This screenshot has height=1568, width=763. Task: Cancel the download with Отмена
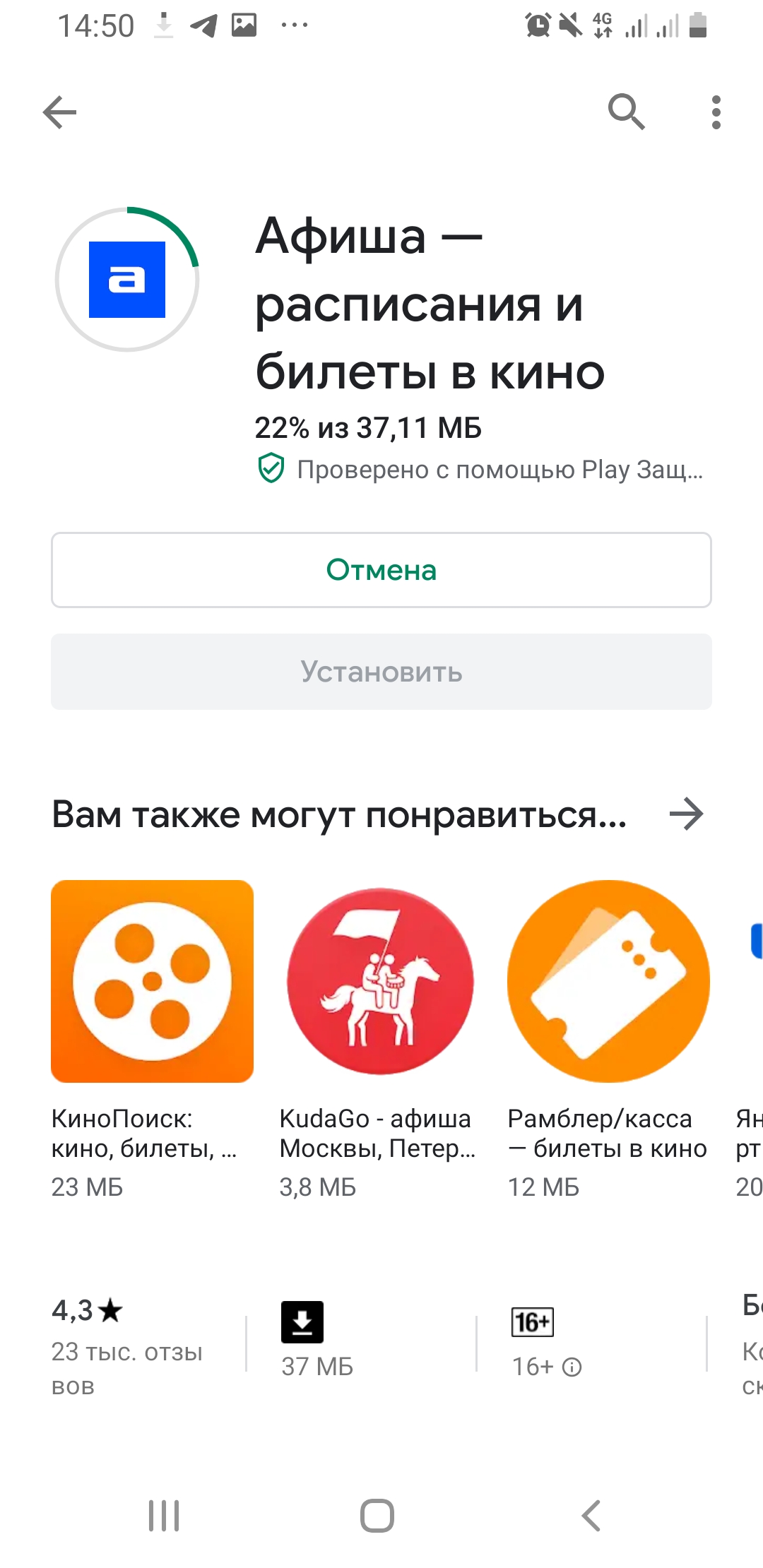pyautogui.click(x=381, y=570)
